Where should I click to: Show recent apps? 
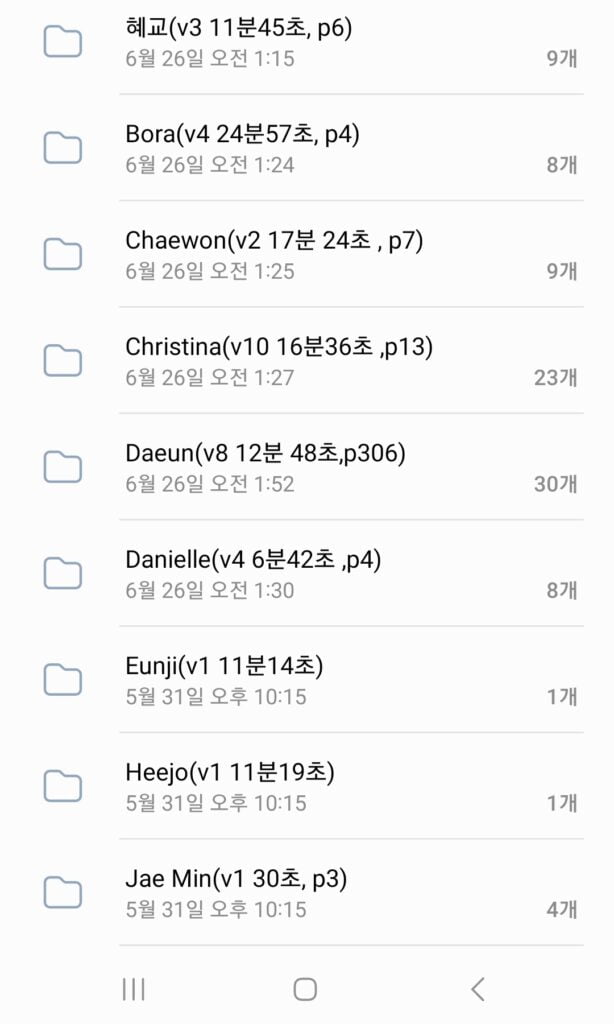[133, 989]
